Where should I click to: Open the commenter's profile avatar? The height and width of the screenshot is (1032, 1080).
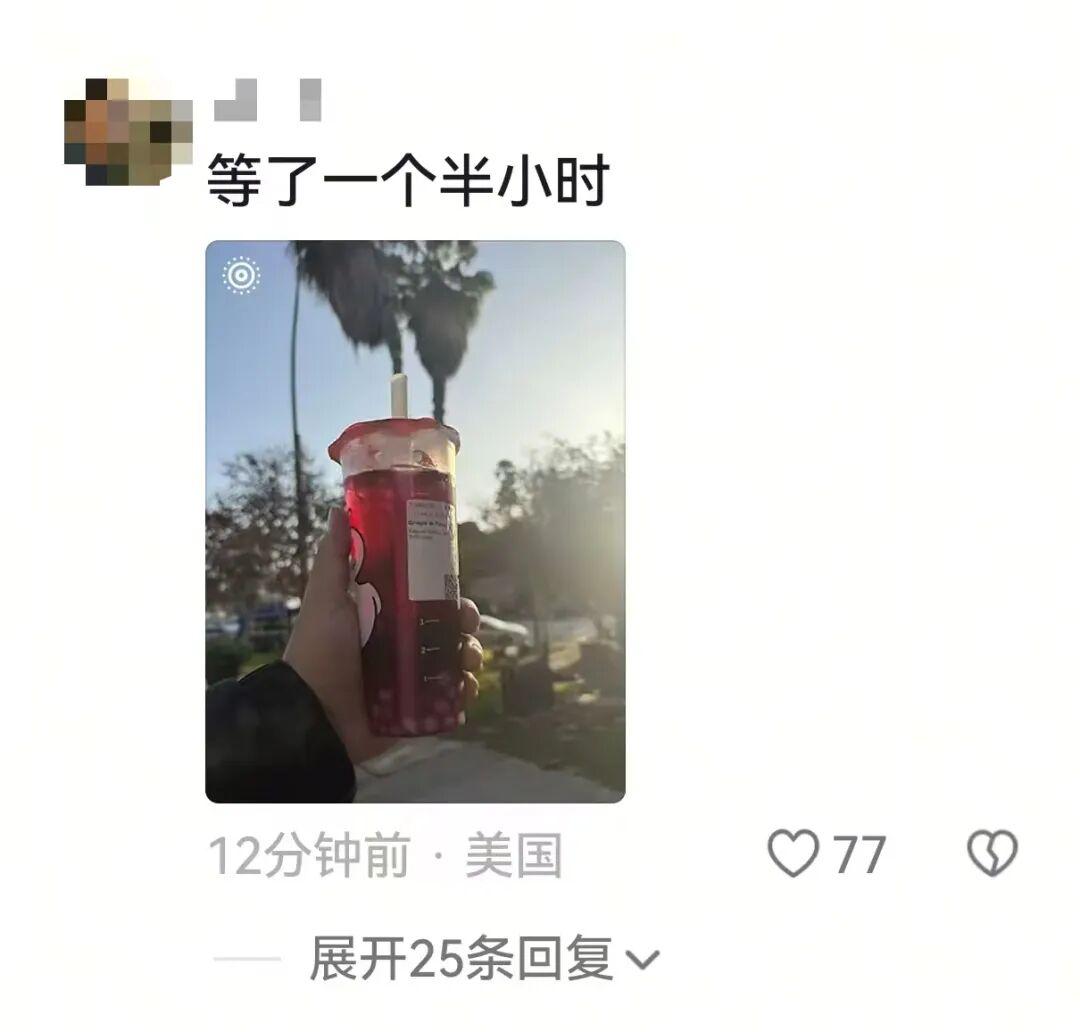point(128,132)
